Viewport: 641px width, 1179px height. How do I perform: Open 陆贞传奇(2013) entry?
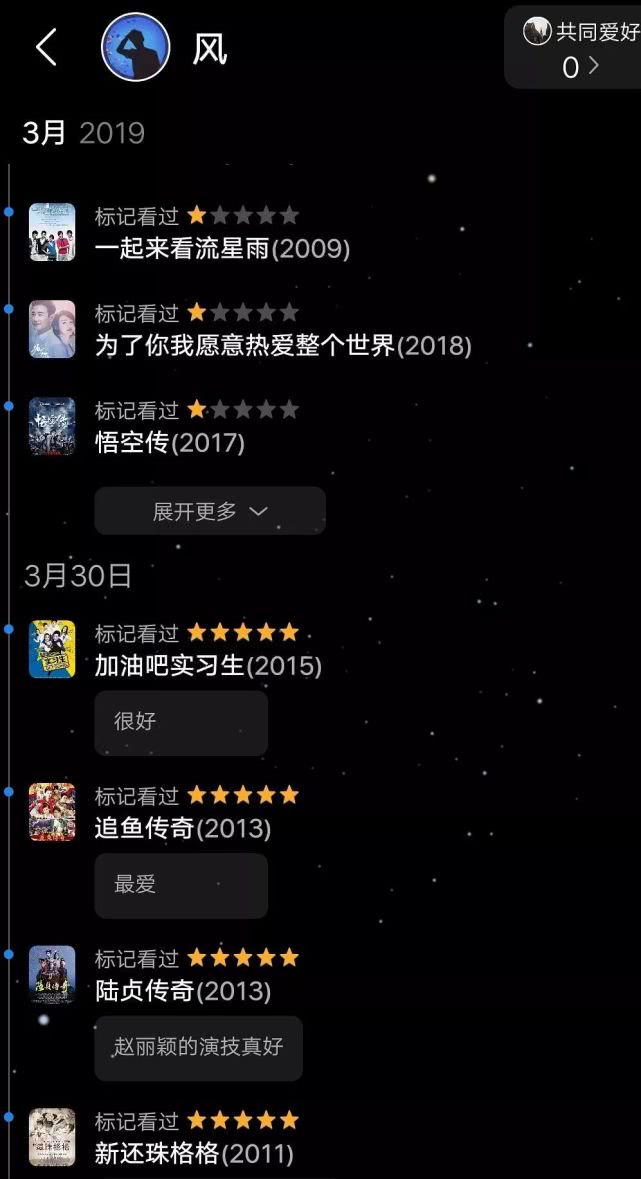[x=183, y=990]
